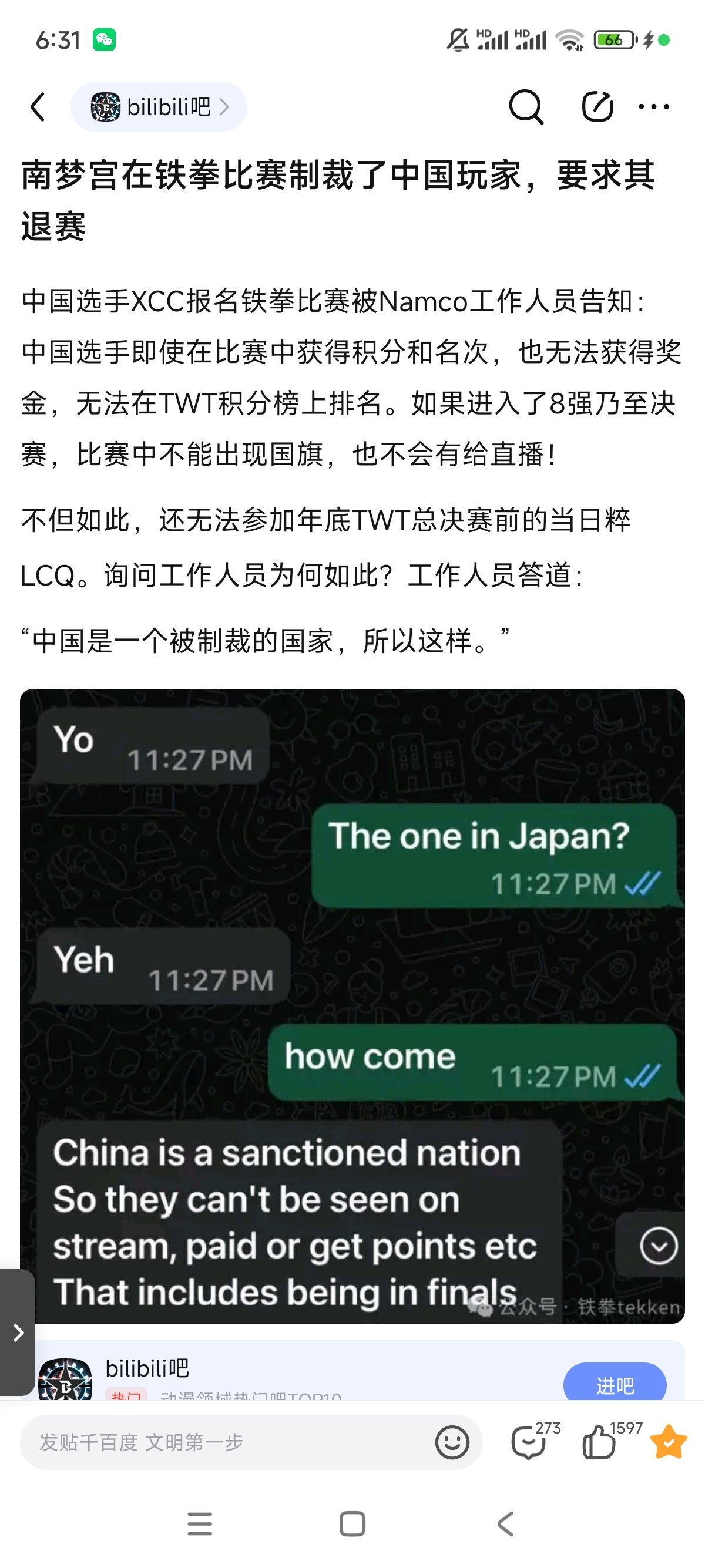Tap the reply input field 发贴千百度

coord(225,1442)
